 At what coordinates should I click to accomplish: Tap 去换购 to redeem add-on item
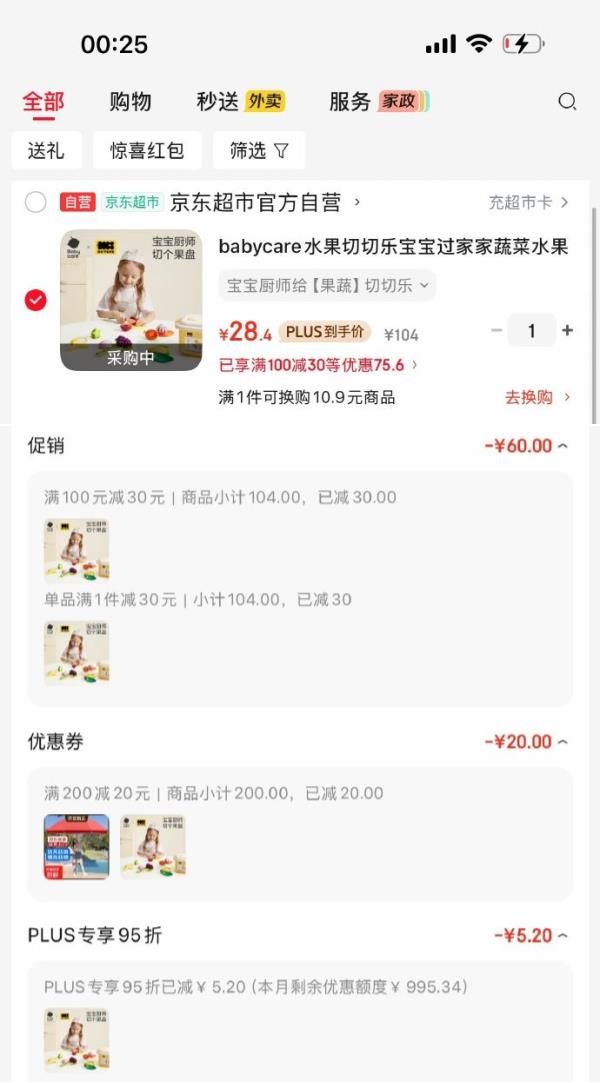tap(537, 397)
